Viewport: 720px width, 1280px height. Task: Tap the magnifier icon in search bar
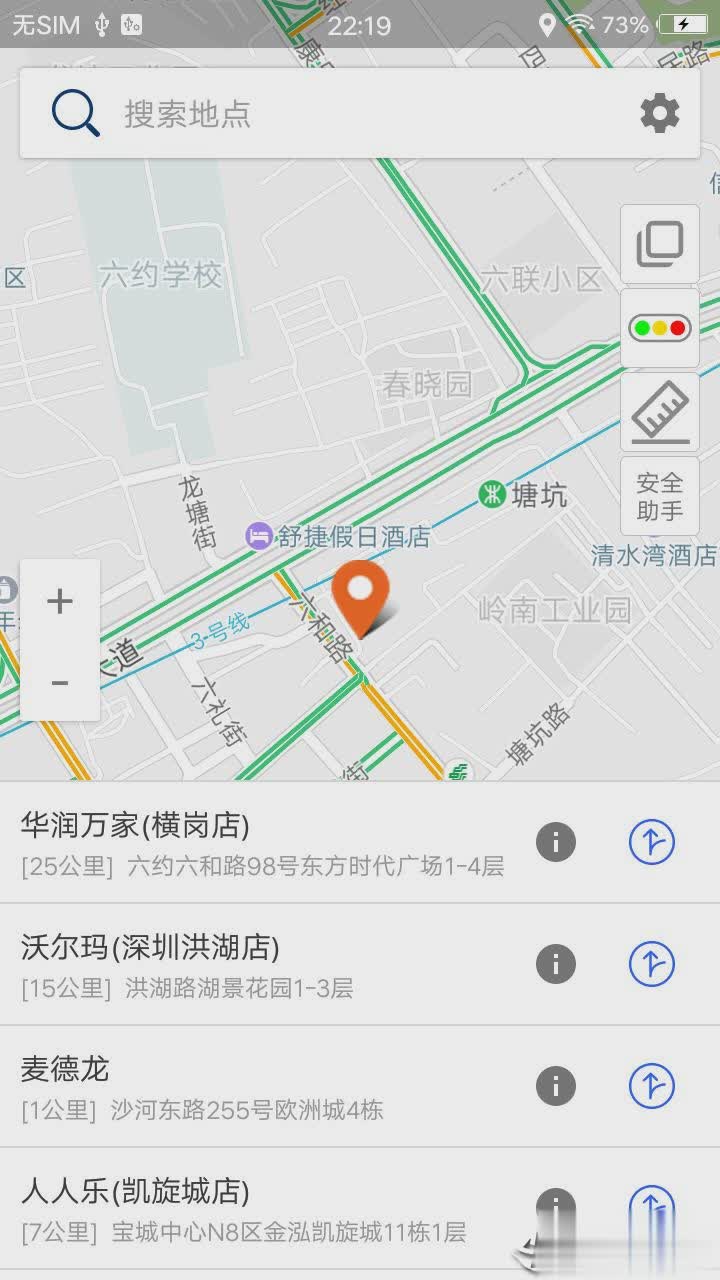(73, 113)
